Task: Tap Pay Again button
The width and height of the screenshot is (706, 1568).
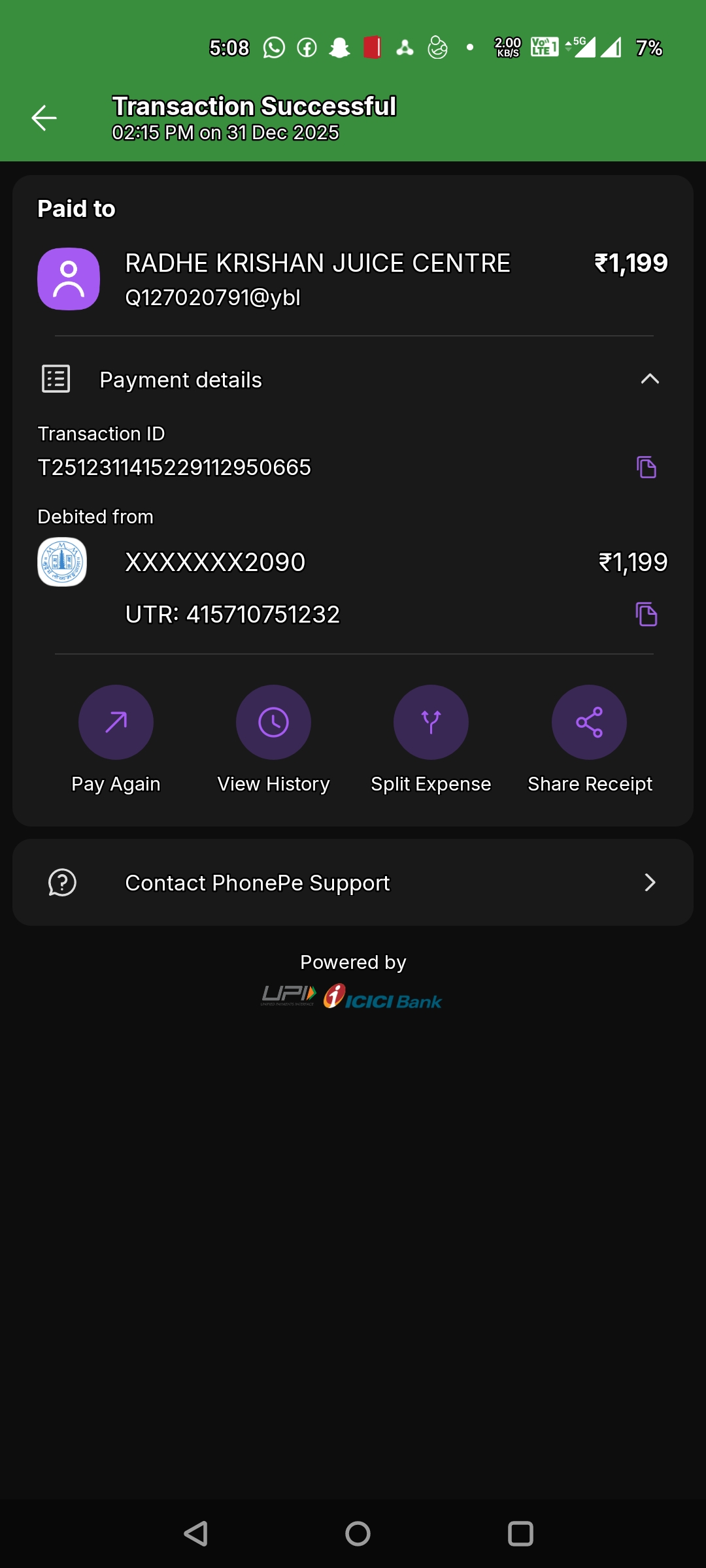Action: (116, 722)
